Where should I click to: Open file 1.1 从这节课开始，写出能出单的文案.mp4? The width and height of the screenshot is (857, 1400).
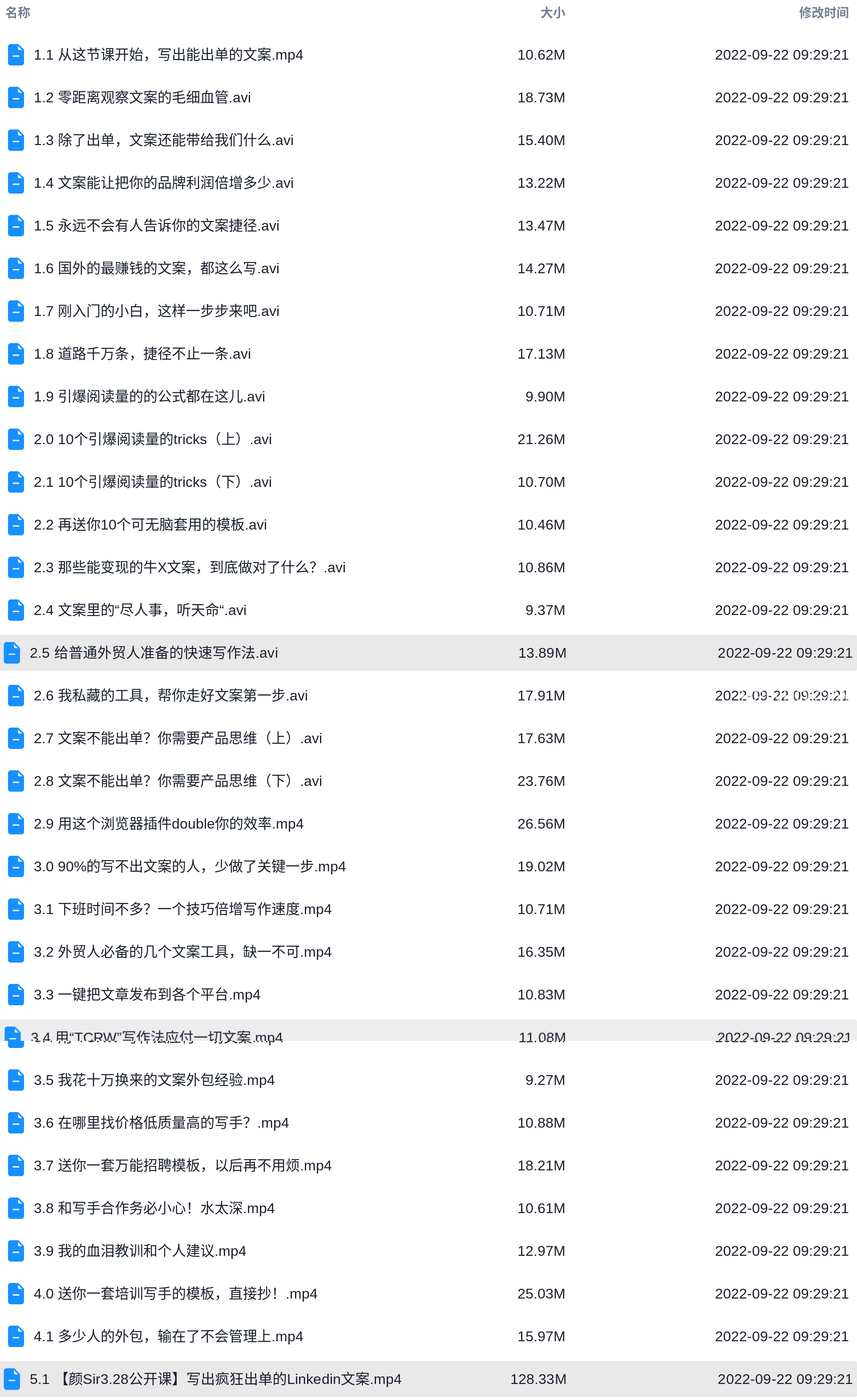[168, 55]
